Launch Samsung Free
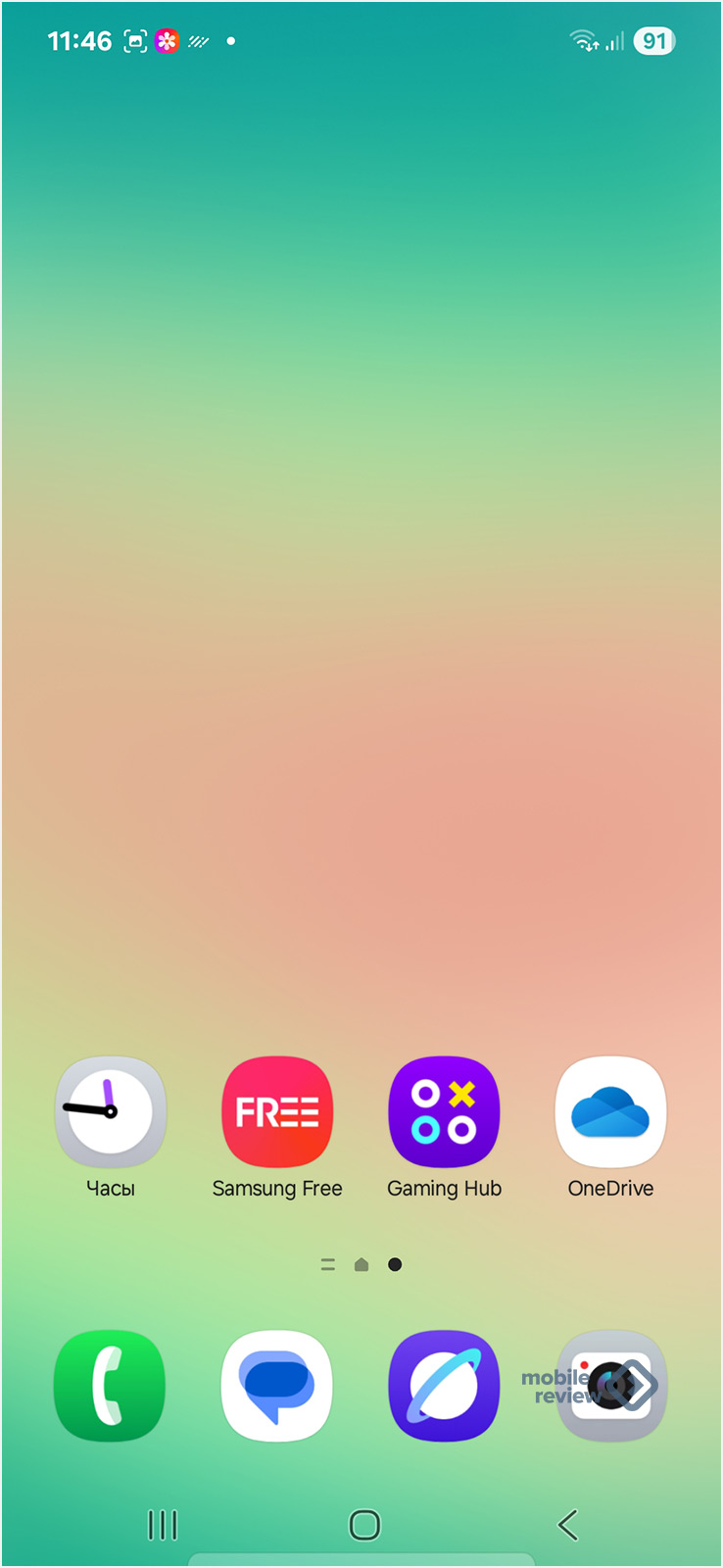This screenshot has width=723, height=1568. click(x=277, y=1112)
